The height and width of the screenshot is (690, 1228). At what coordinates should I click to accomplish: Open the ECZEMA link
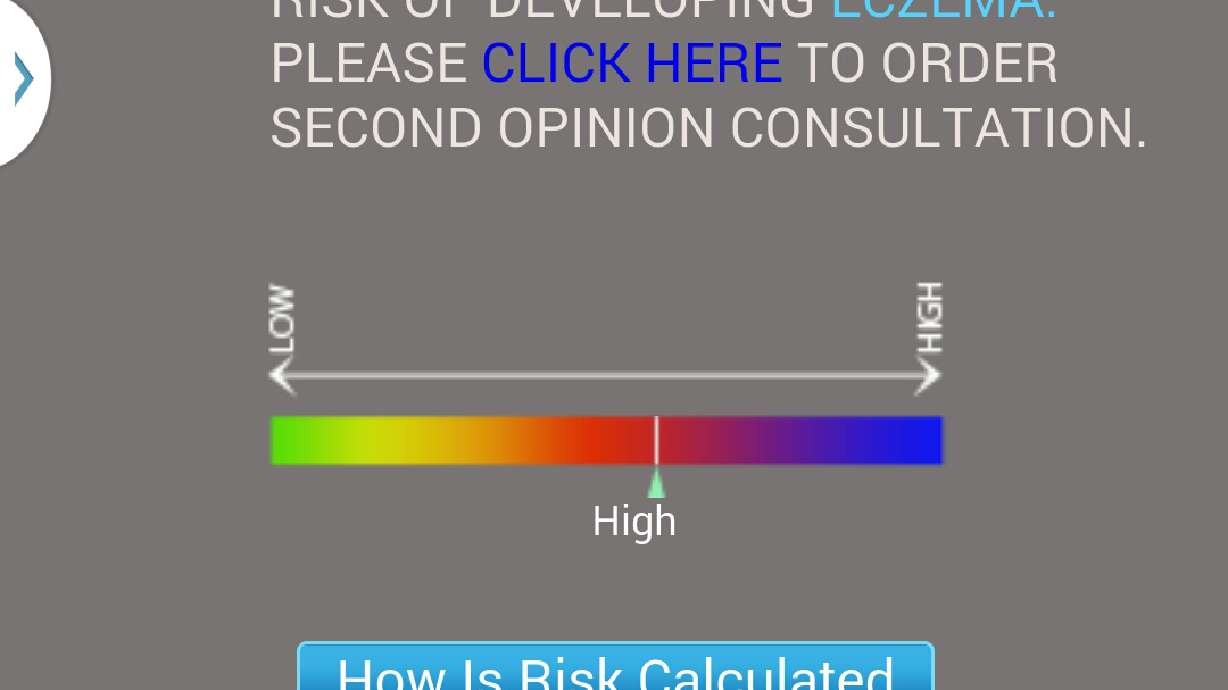point(944,10)
